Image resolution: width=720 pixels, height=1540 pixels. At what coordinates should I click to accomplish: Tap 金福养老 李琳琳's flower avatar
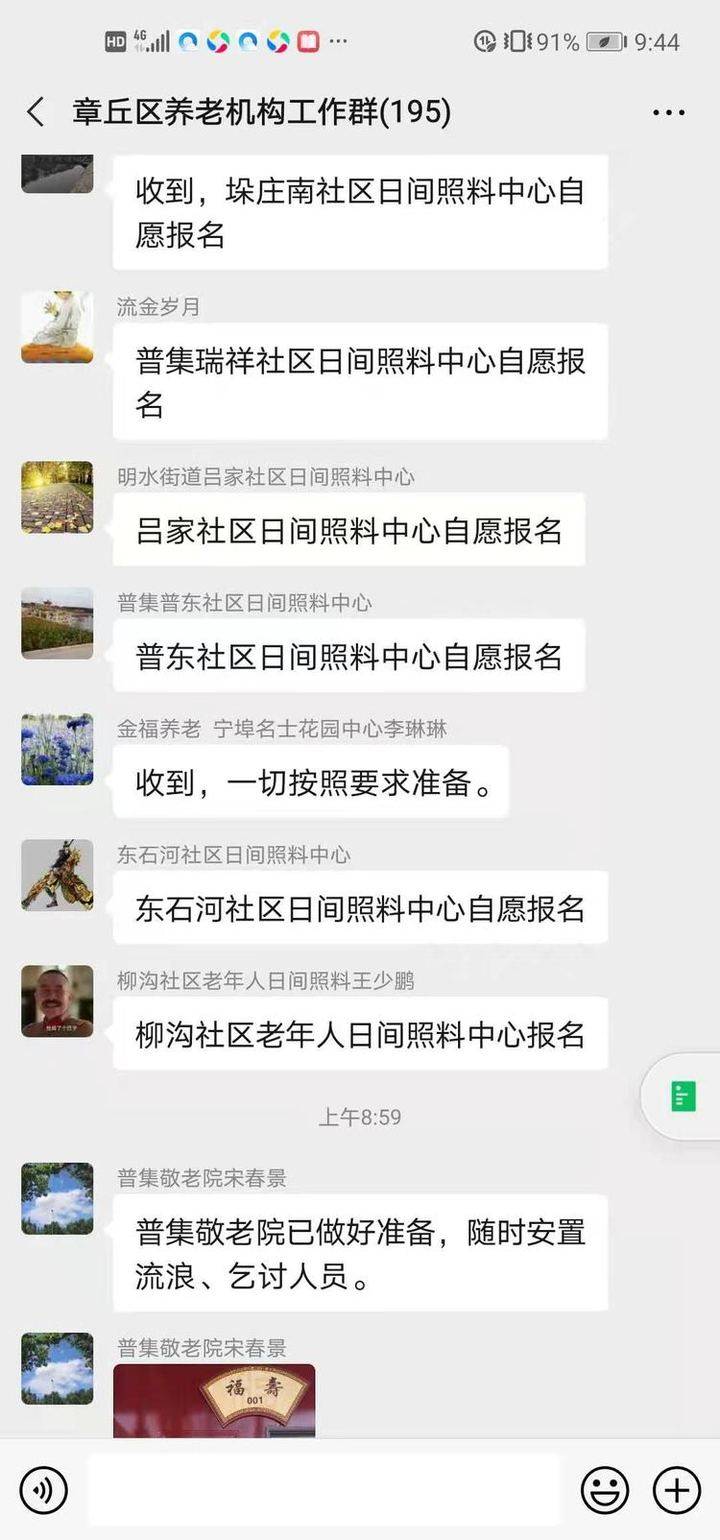point(57,749)
